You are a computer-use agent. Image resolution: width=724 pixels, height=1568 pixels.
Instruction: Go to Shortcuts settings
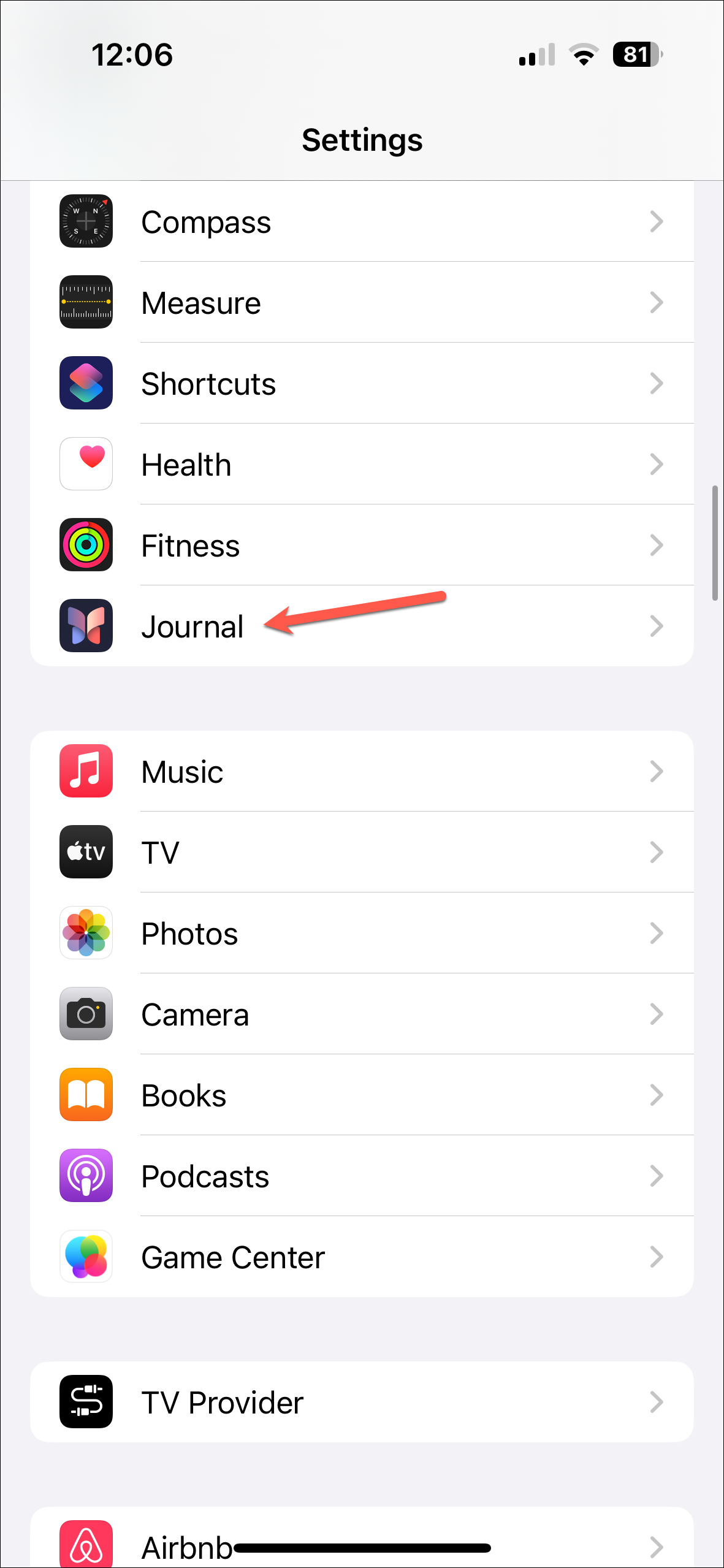click(362, 384)
